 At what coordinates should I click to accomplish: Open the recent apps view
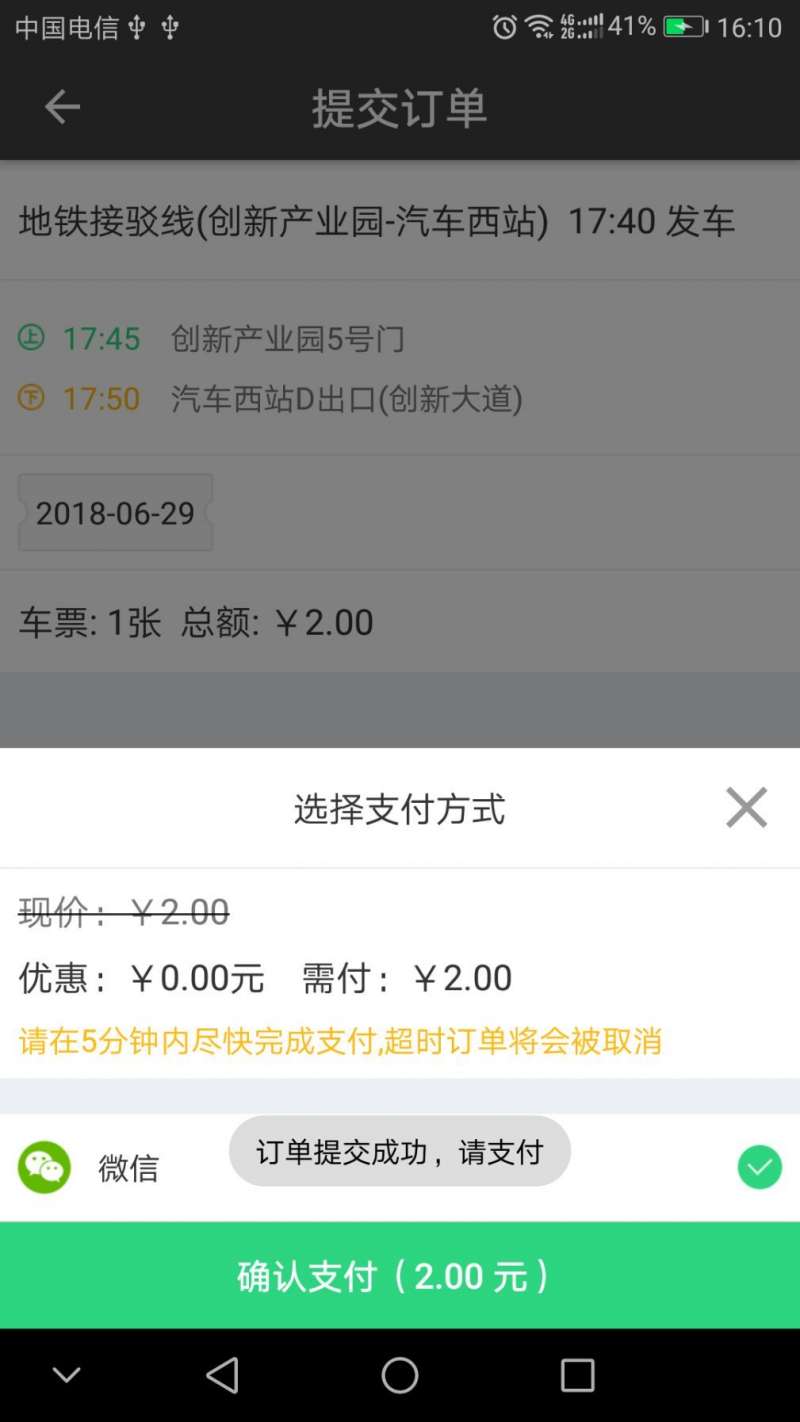point(577,1375)
